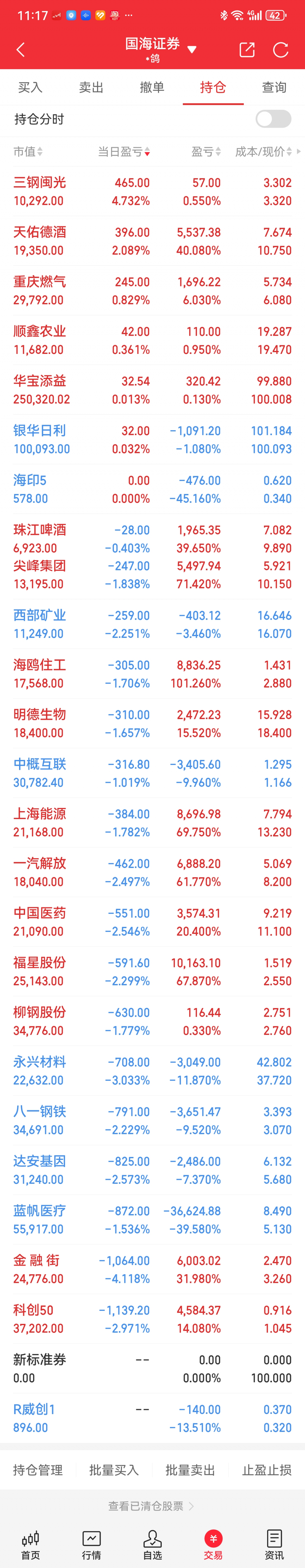This screenshot has height=1568, width=305.
Task: Expand the 国海证券 account dropdown
Action: [x=192, y=49]
